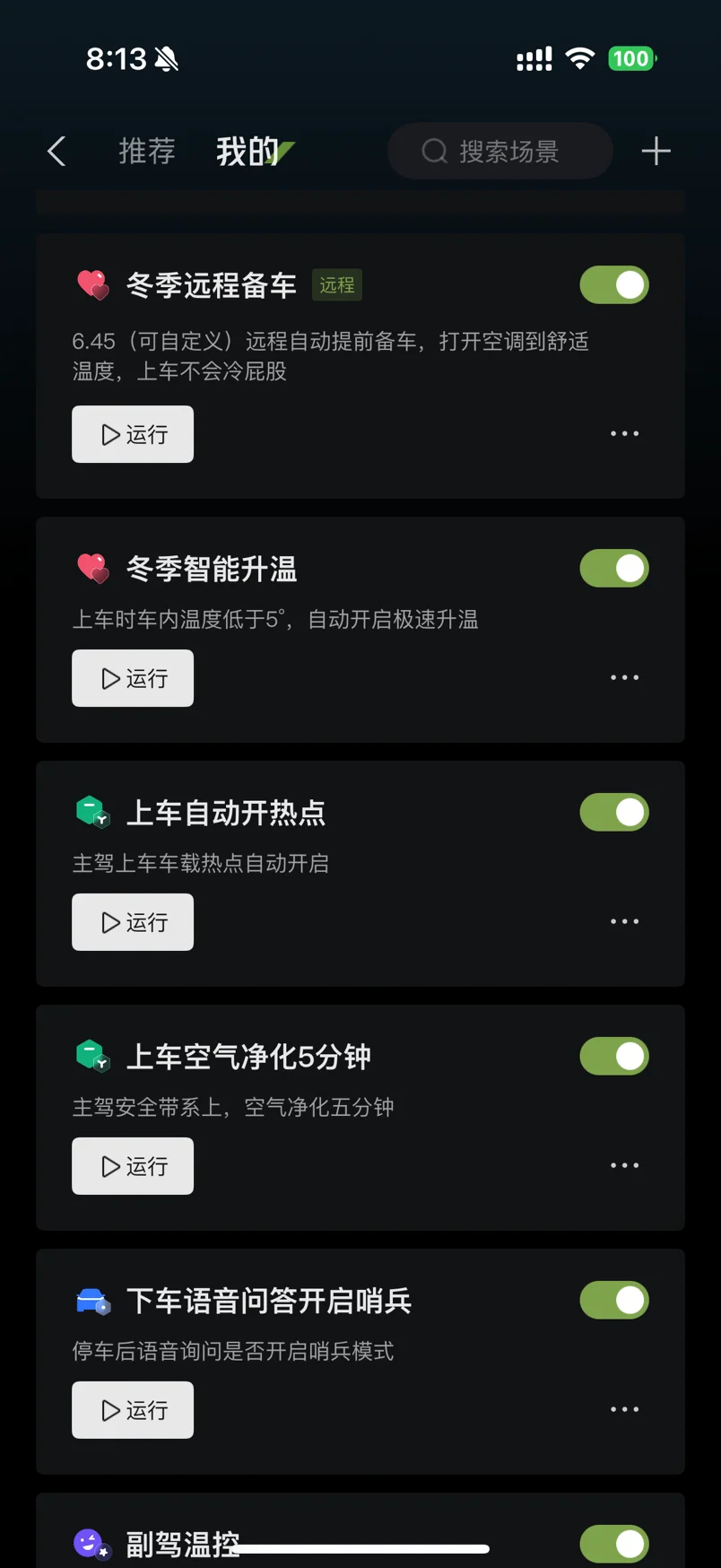
Task: Open more options for 冬季远程备车
Action: pos(625,433)
